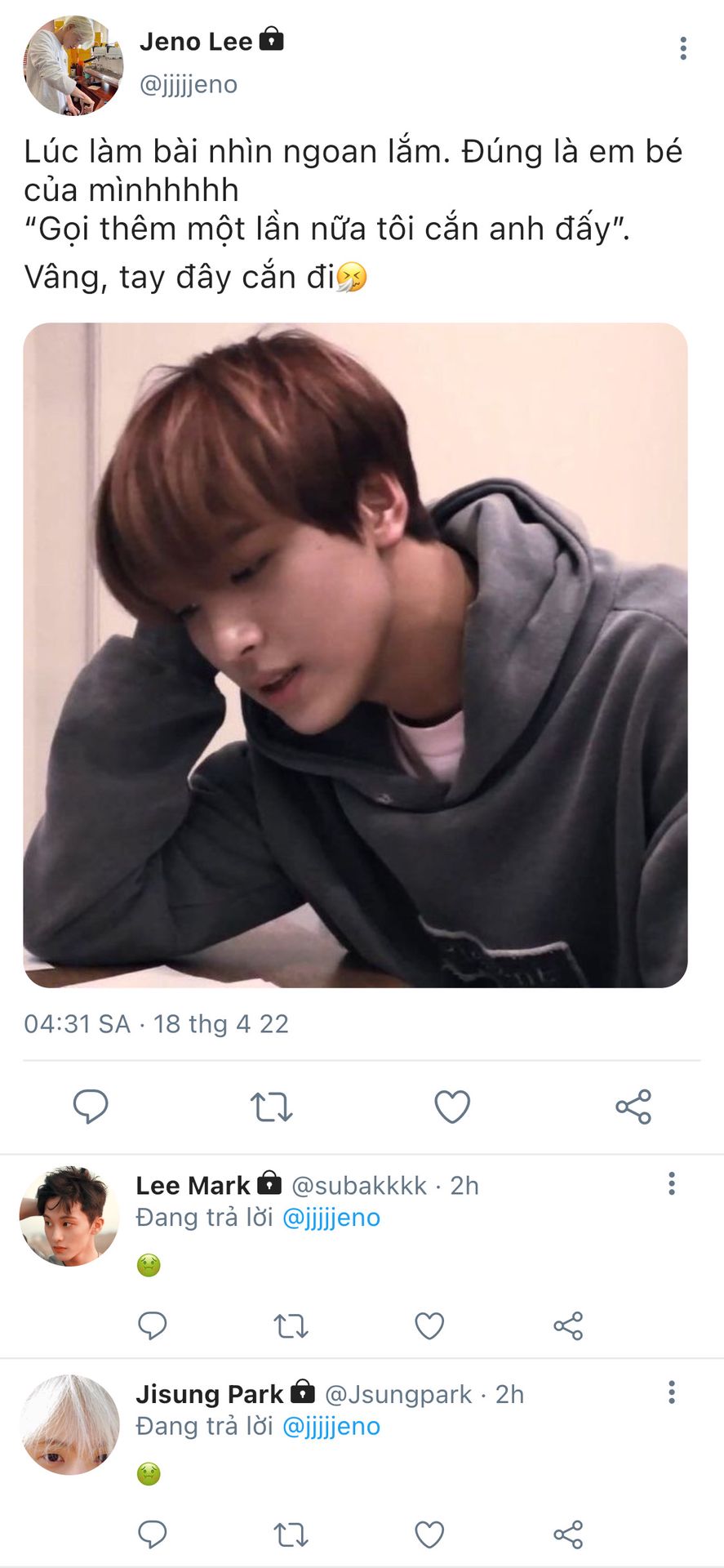Screen dimensions: 724x1568
Task: Share Jisung Park's reply
Action: [568, 1535]
